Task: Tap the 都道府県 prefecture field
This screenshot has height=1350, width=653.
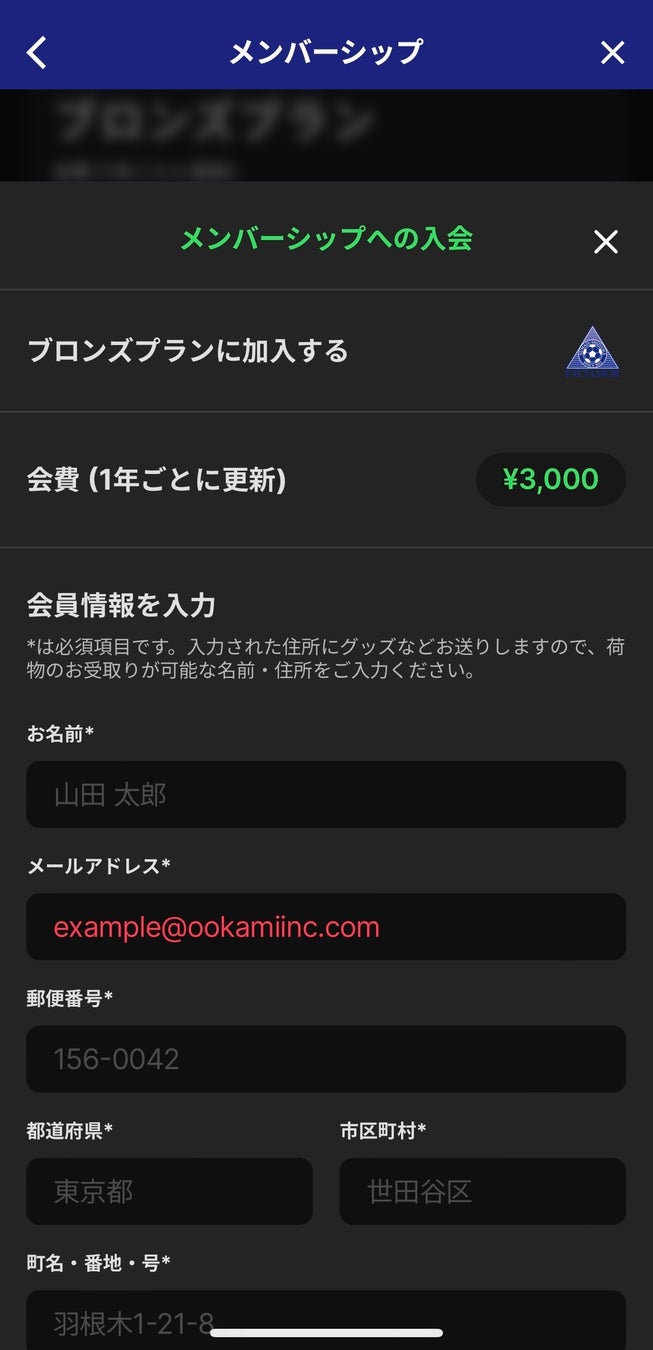Action: pos(169,1191)
